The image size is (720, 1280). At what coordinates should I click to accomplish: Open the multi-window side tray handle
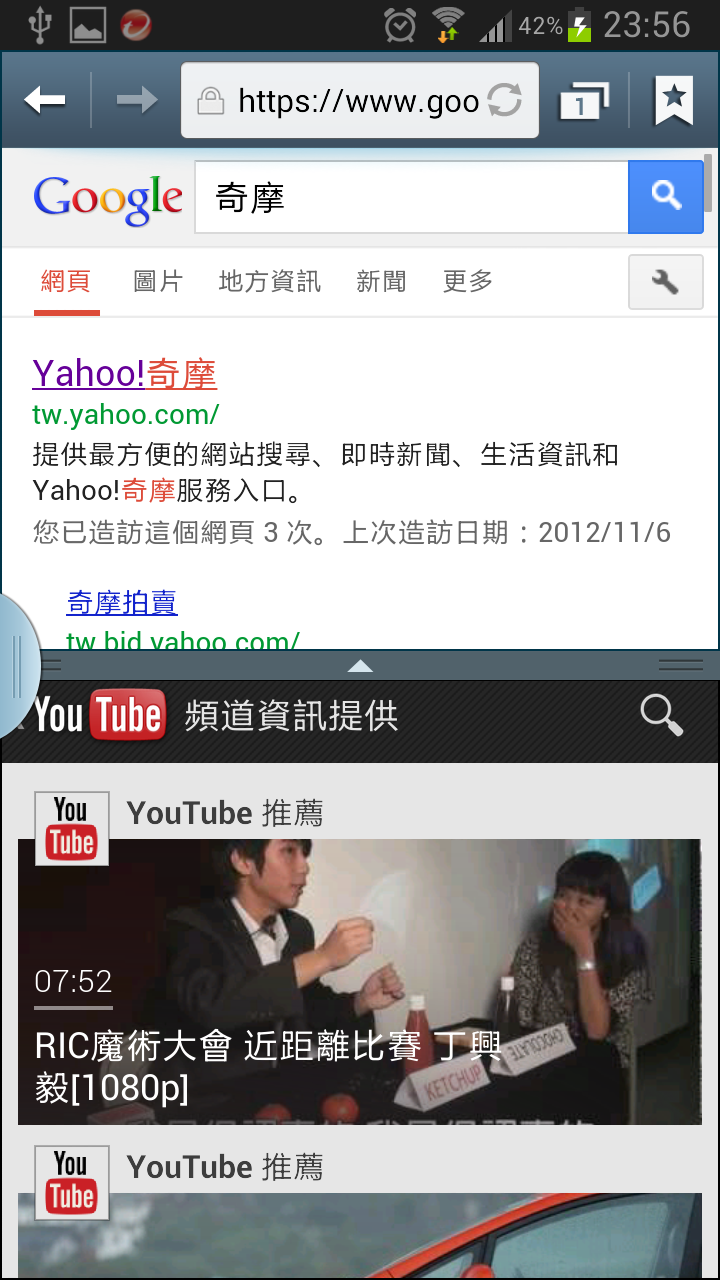click(19, 668)
